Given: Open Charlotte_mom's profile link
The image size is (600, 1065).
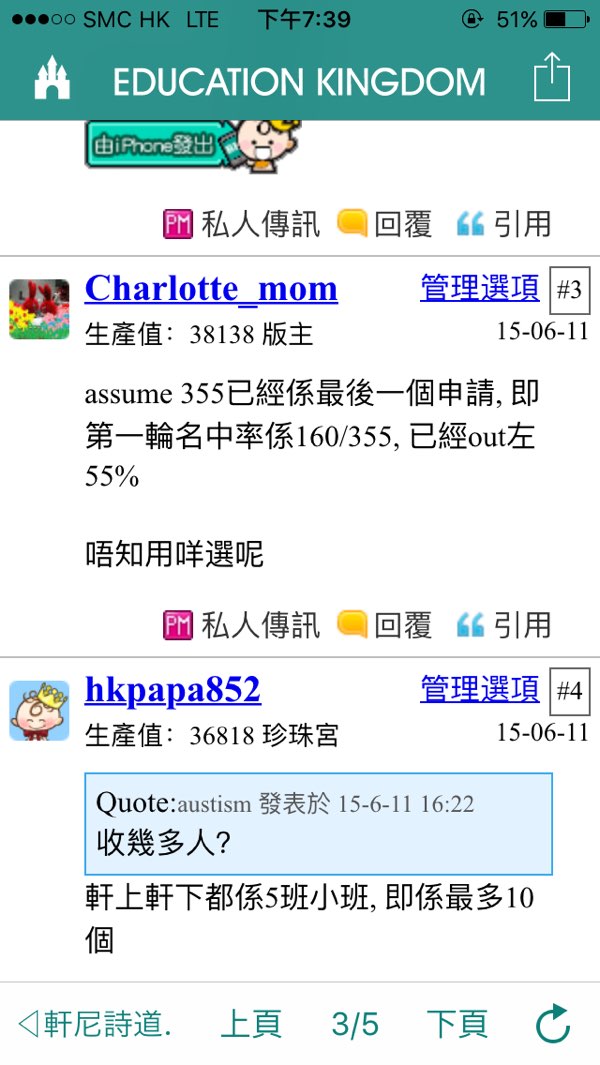Looking at the screenshot, I should [211, 289].
